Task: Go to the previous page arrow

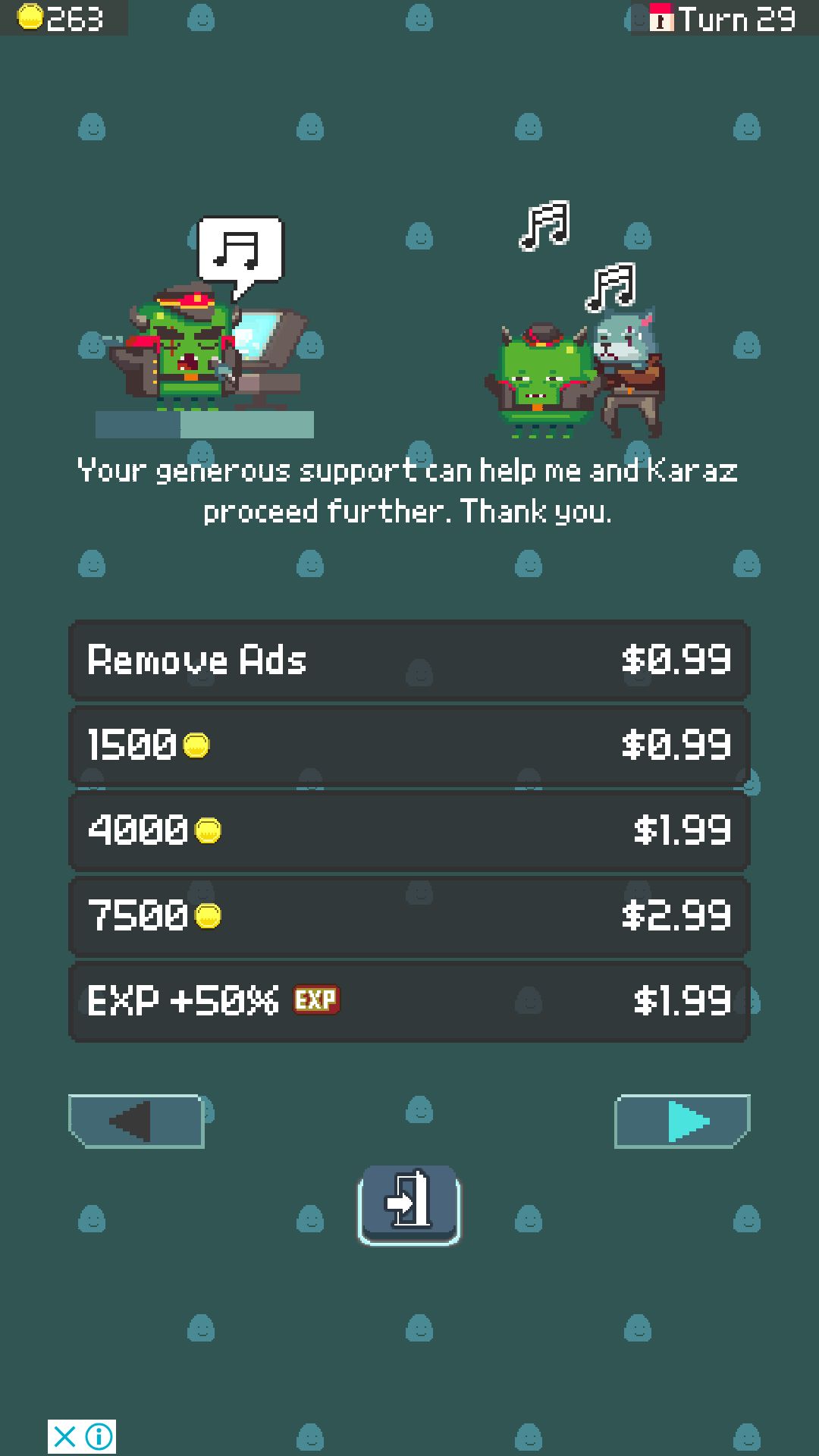Action: click(x=136, y=1121)
